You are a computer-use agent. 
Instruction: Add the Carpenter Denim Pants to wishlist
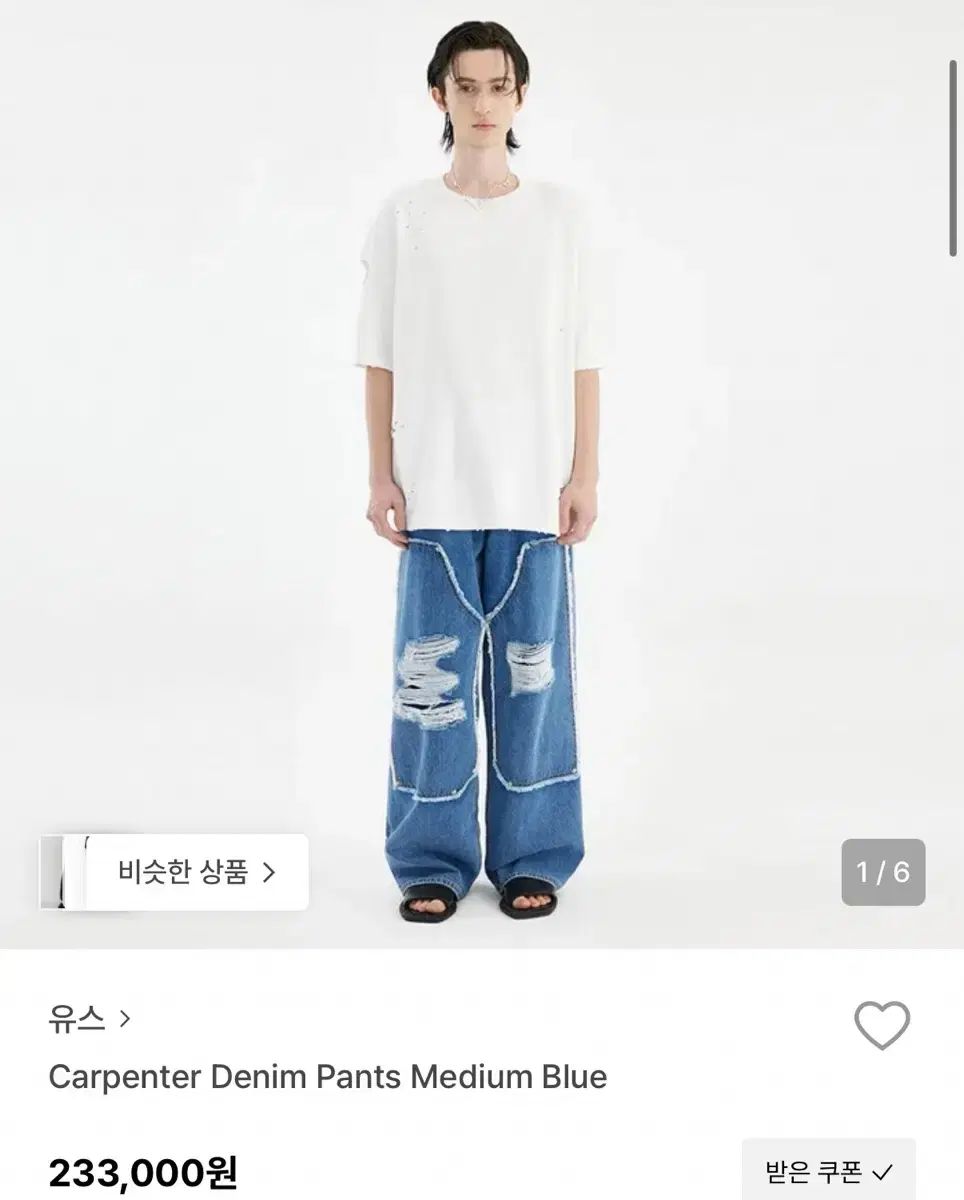point(881,1025)
